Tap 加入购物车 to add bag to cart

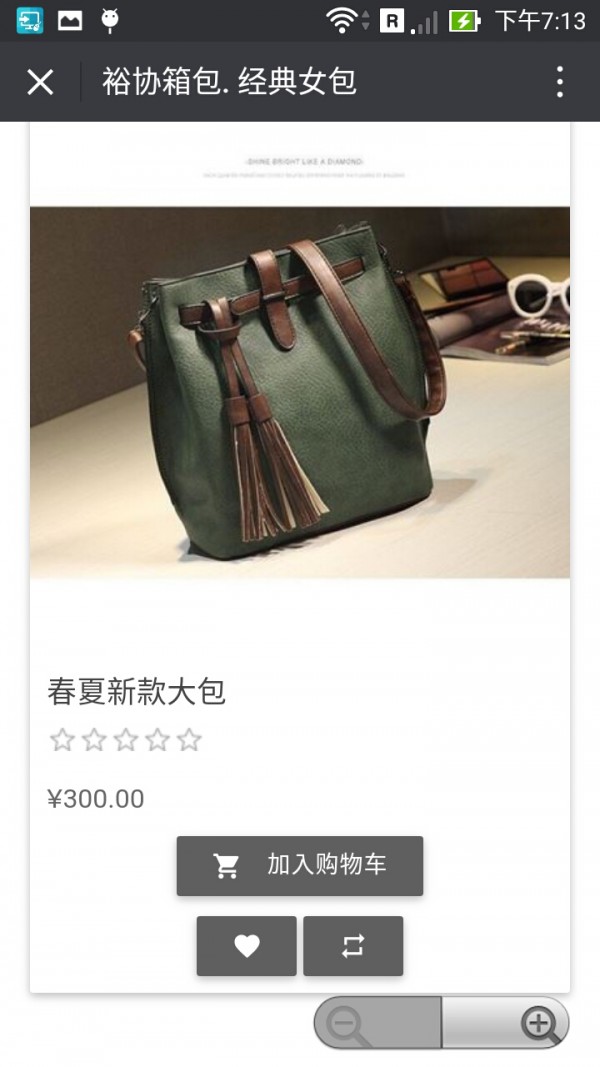click(x=300, y=866)
